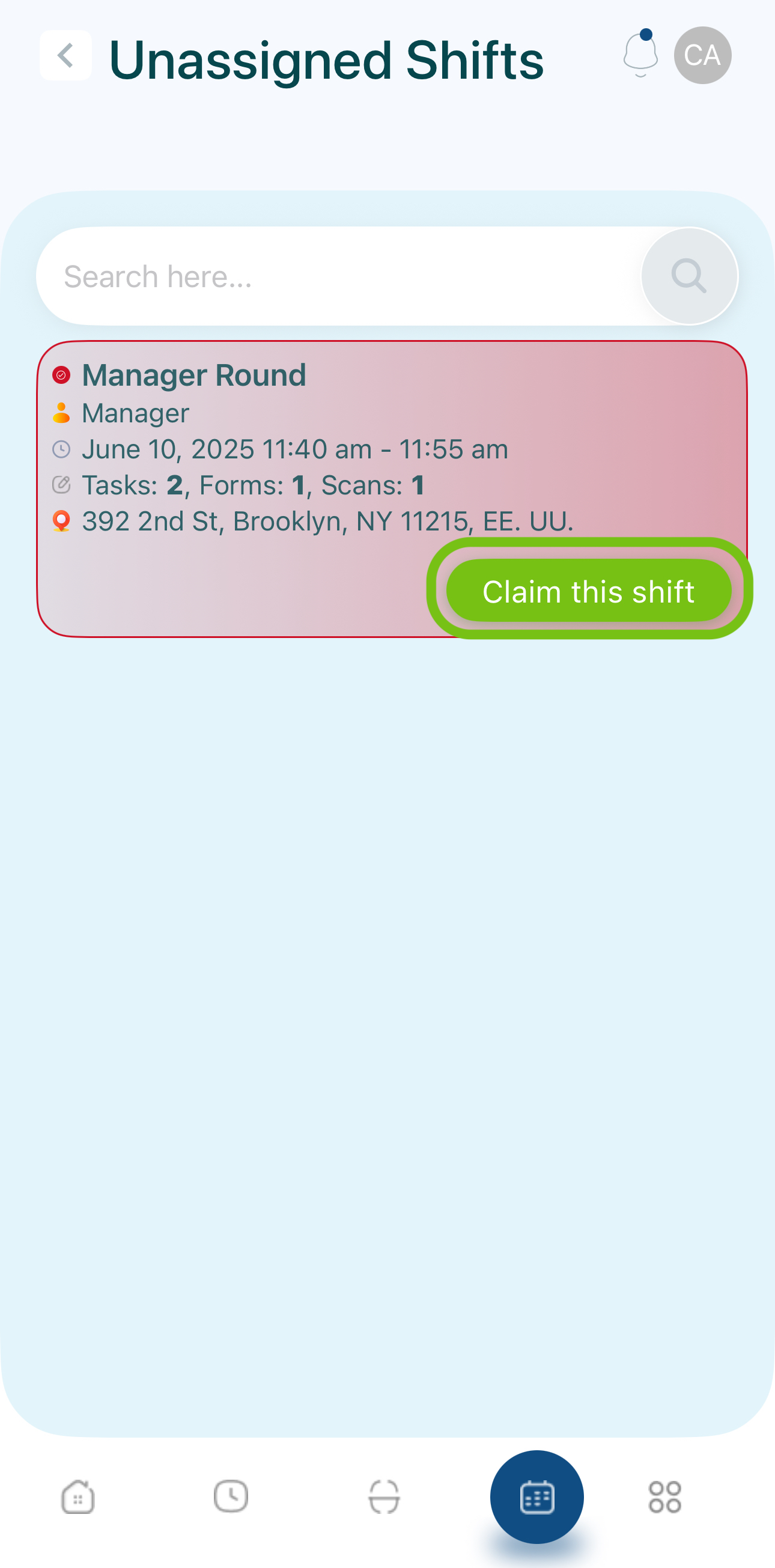Tap the magnifier search button
The image size is (775, 1568).
[689, 276]
